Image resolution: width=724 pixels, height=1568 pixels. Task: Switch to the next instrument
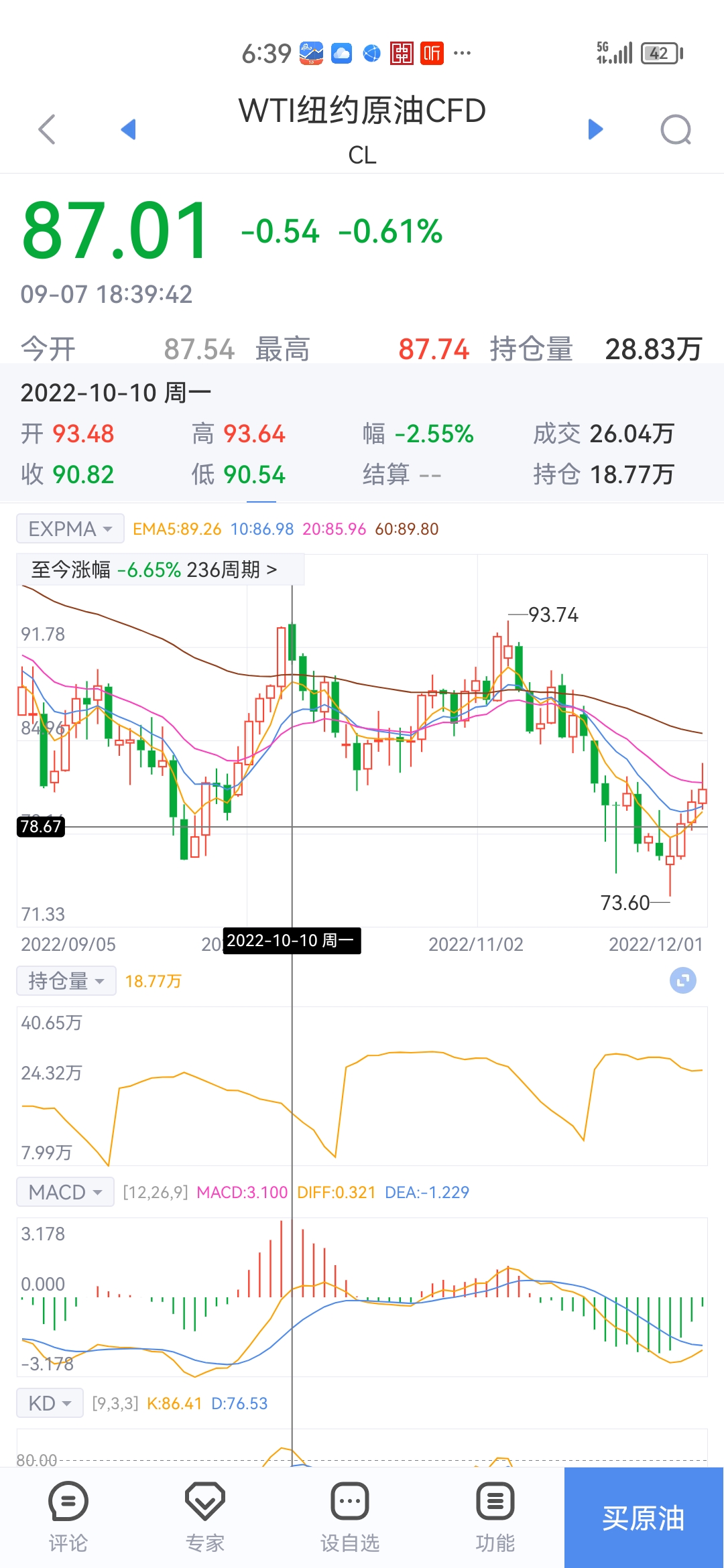pyautogui.click(x=595, y=129)
